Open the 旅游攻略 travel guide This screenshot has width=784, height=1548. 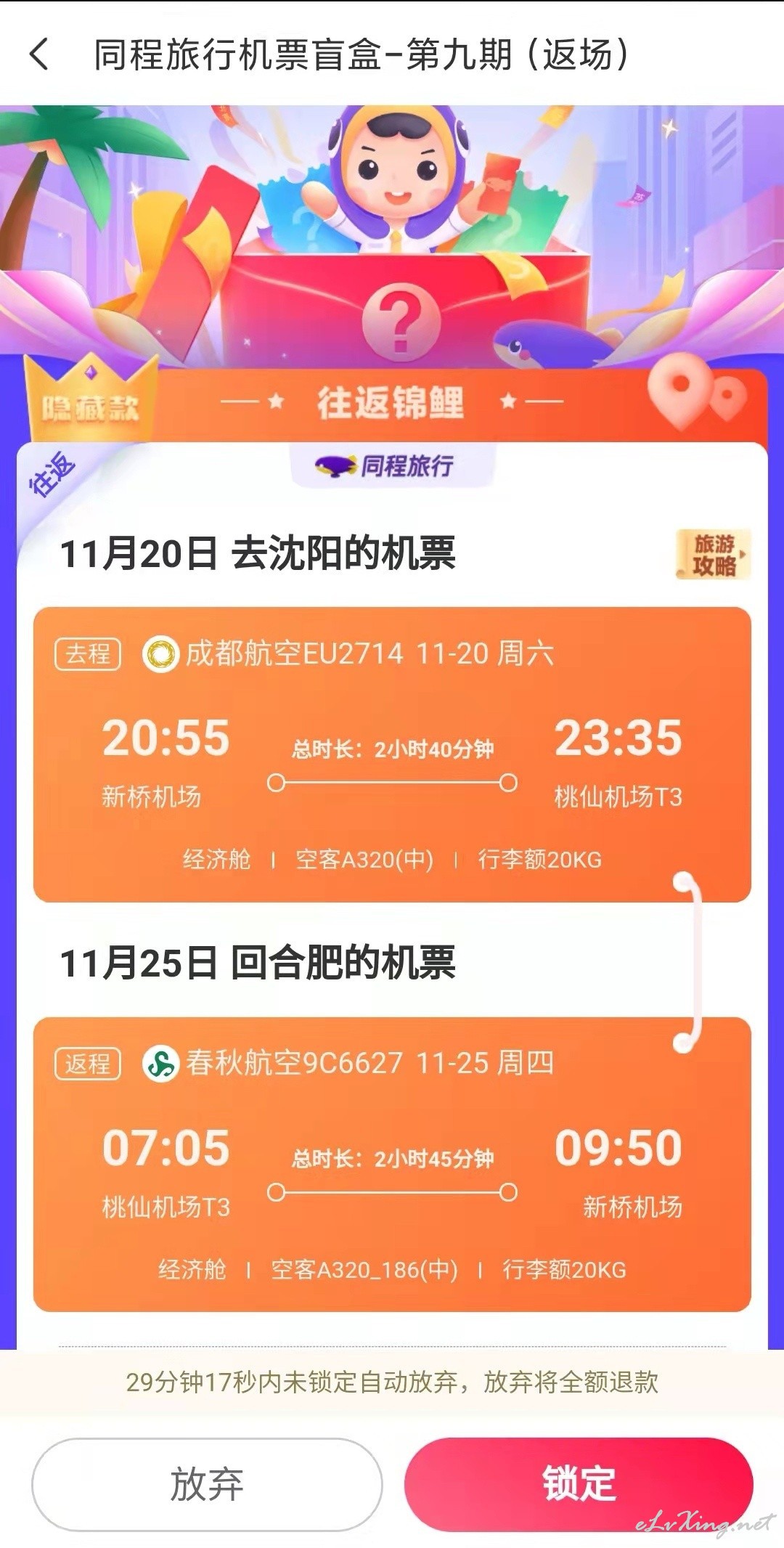(x=713, y=555)
